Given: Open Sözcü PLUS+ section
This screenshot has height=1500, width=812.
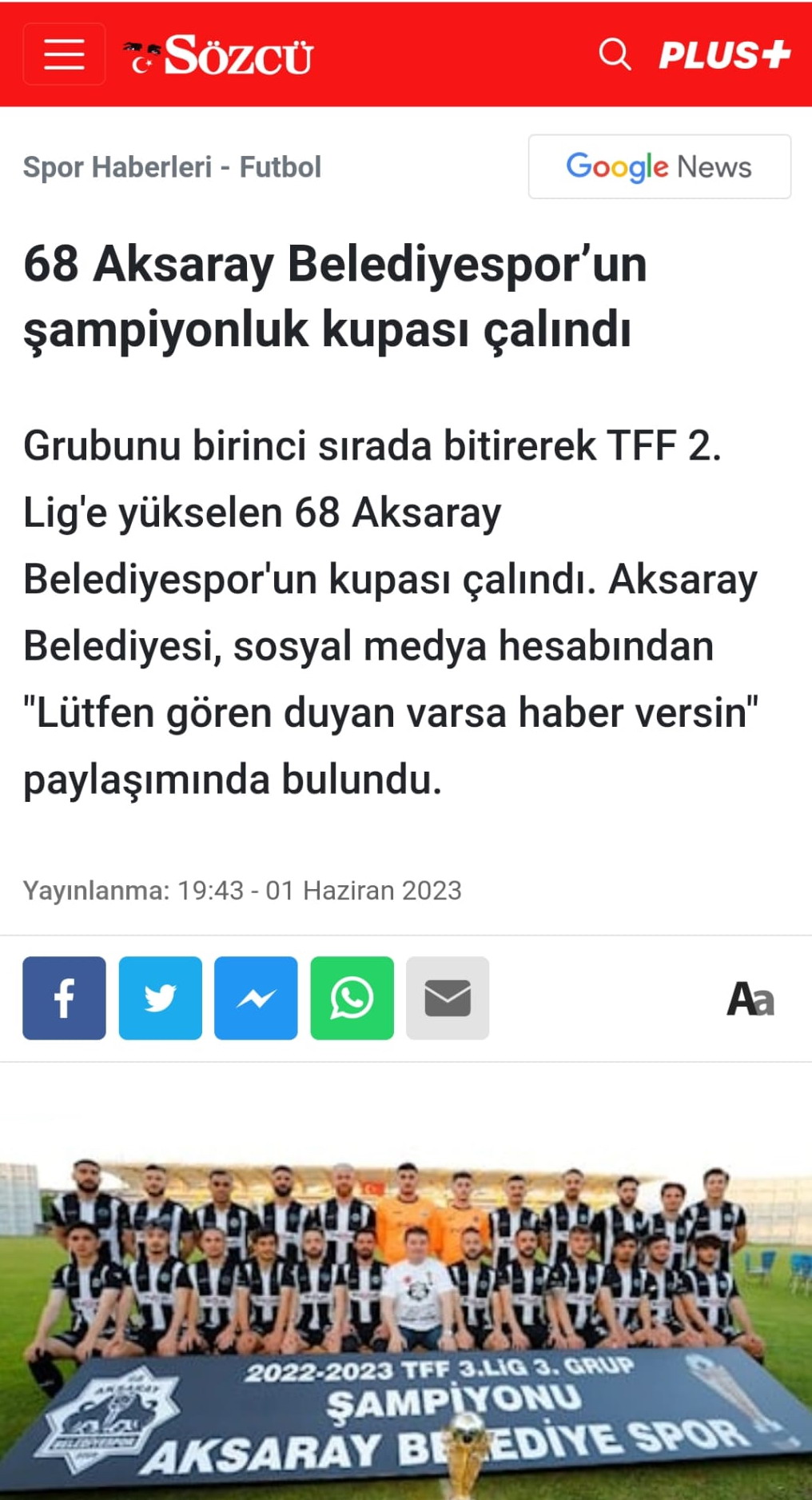Looking at the screenshot, I should click(724, 54).
